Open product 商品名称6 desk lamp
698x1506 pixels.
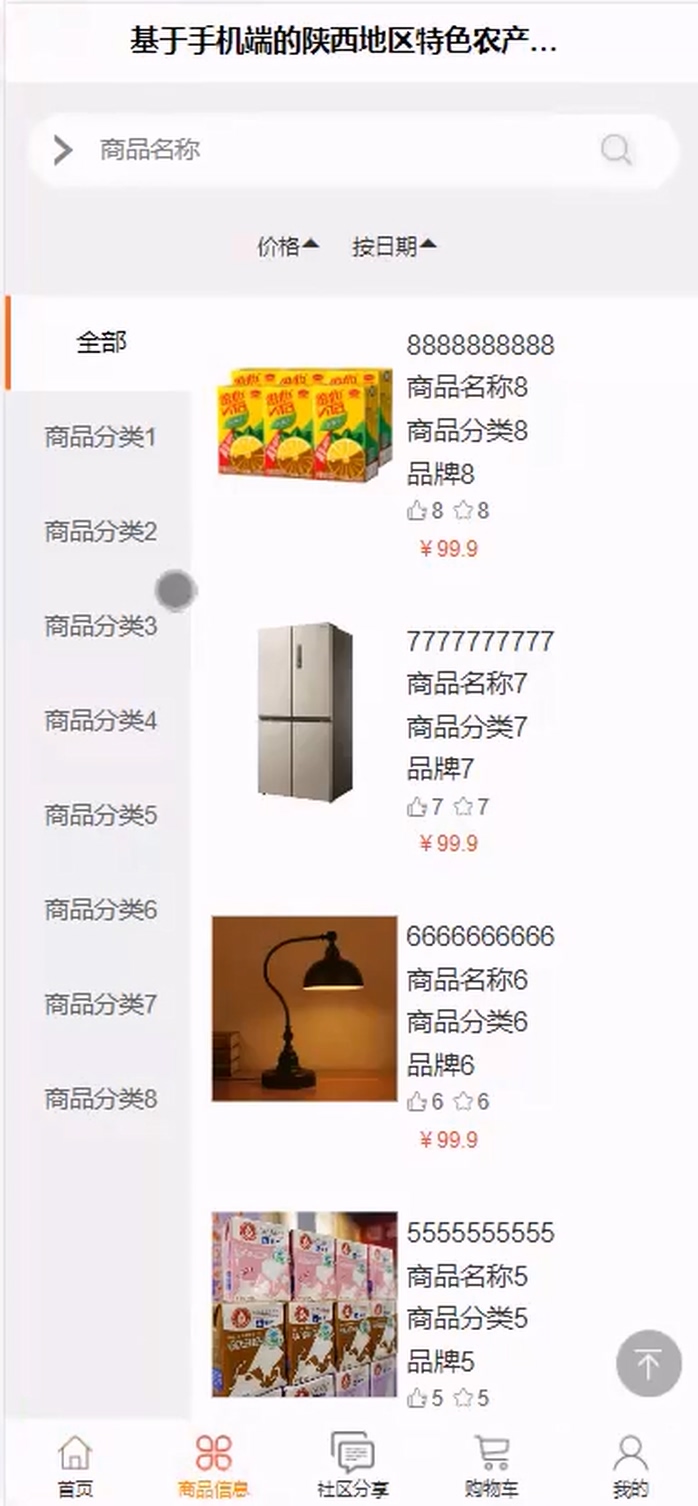click(x=304, y=1008)
